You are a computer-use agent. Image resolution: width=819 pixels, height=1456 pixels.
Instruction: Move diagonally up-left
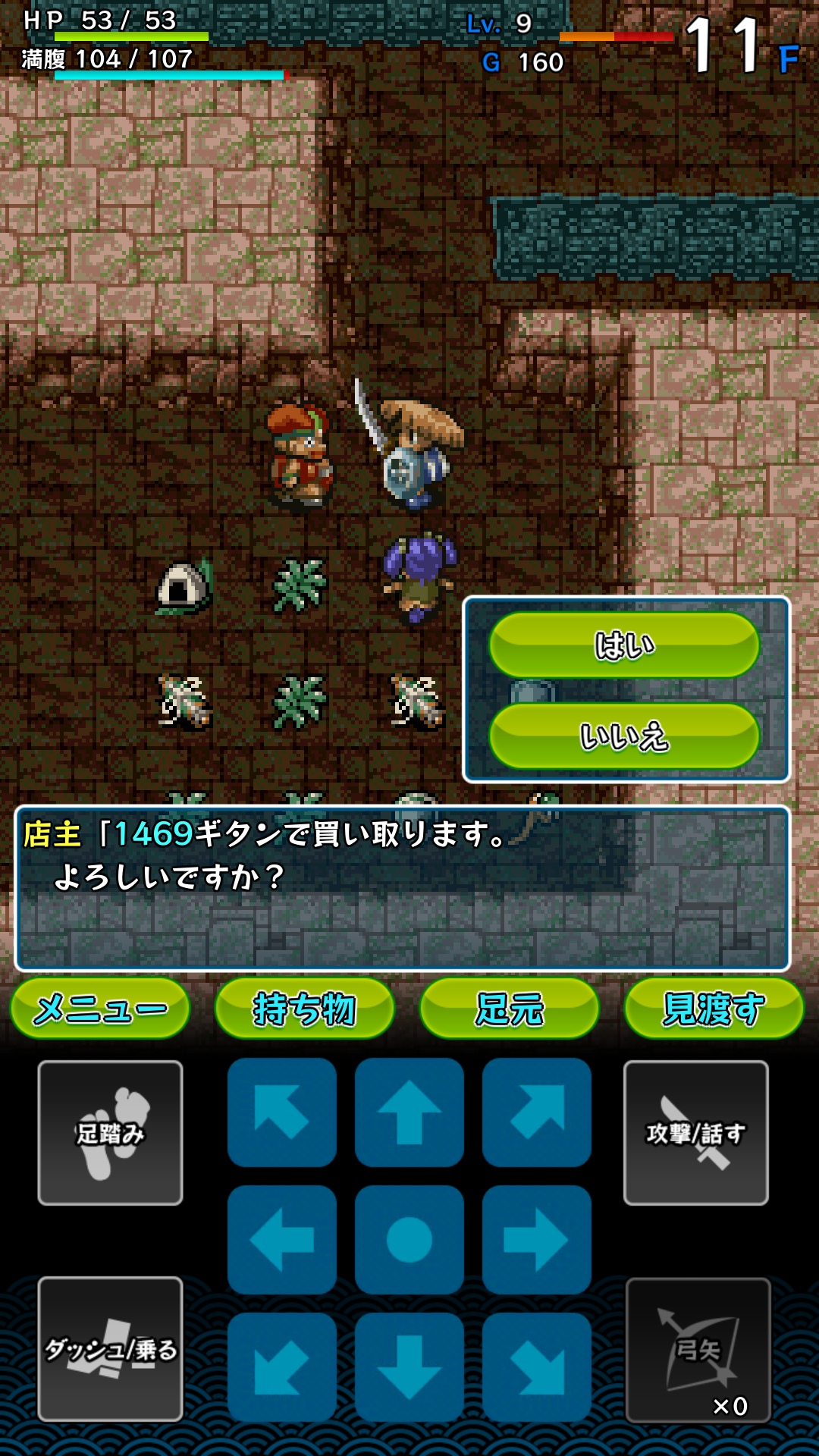[282, 1112]
